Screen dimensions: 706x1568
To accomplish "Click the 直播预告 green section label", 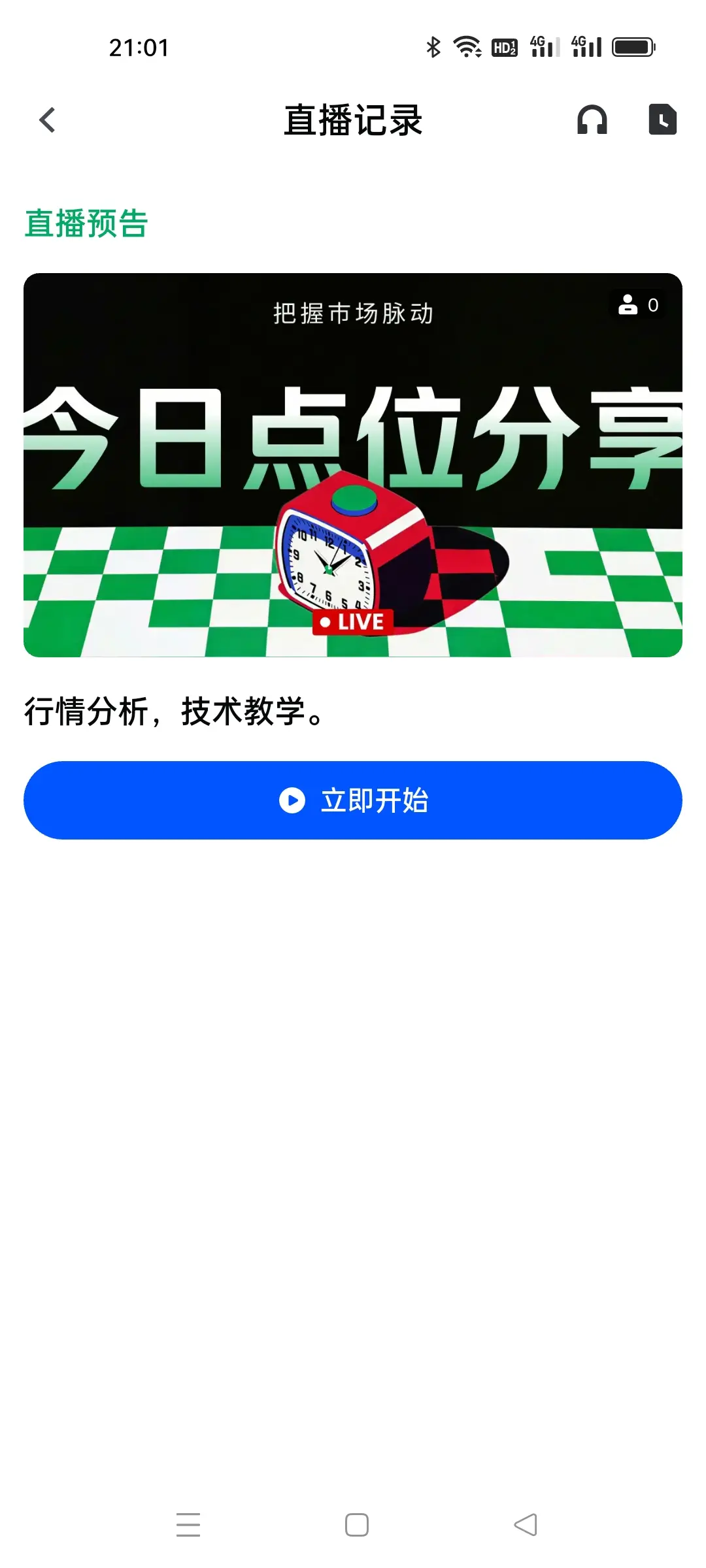I will click(86, 224).
